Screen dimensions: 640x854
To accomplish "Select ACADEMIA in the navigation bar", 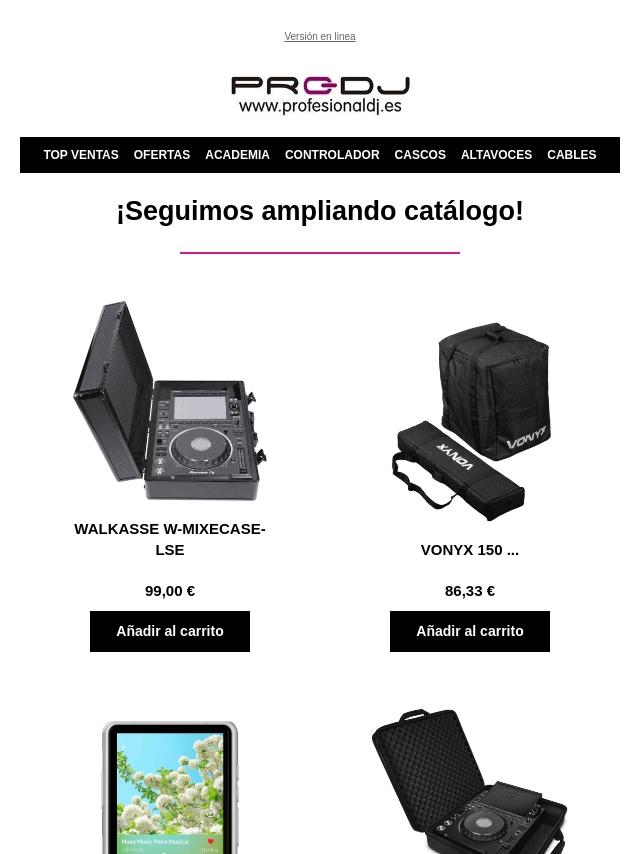I will (237, 155).
